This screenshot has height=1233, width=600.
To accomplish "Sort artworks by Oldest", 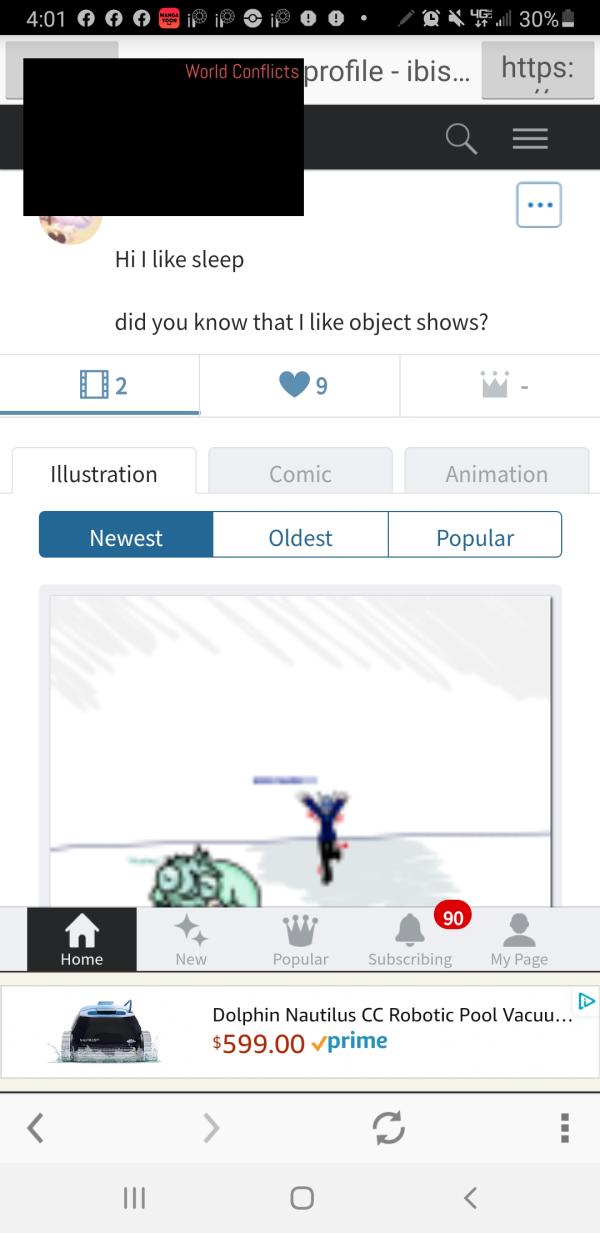I will click(x=300, y=537).
